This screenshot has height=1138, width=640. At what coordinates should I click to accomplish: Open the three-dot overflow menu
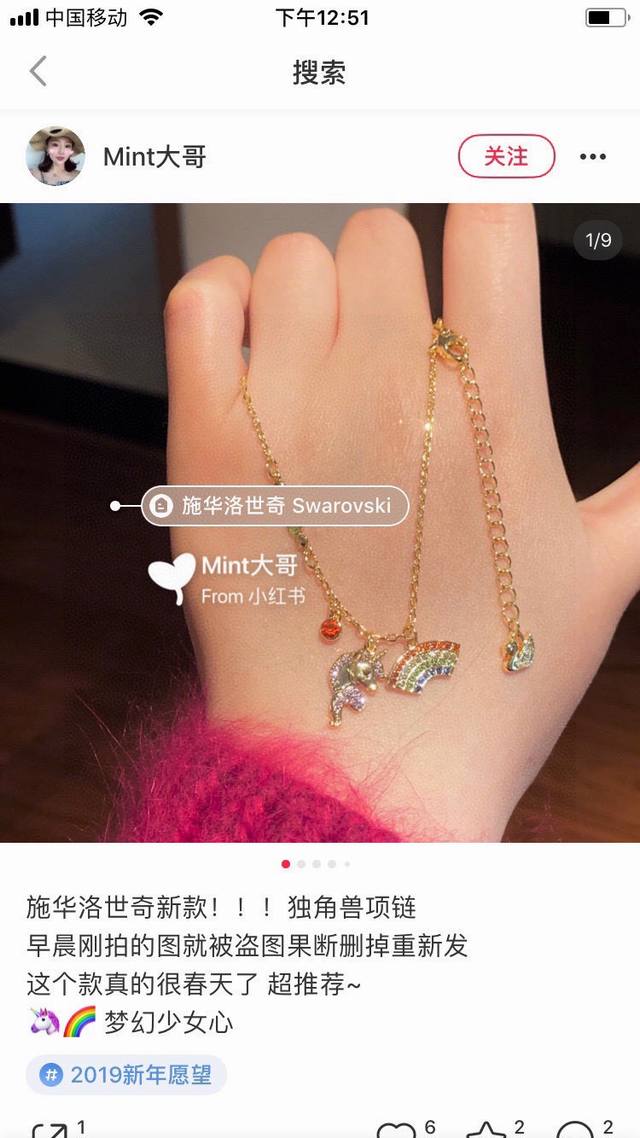593,157
